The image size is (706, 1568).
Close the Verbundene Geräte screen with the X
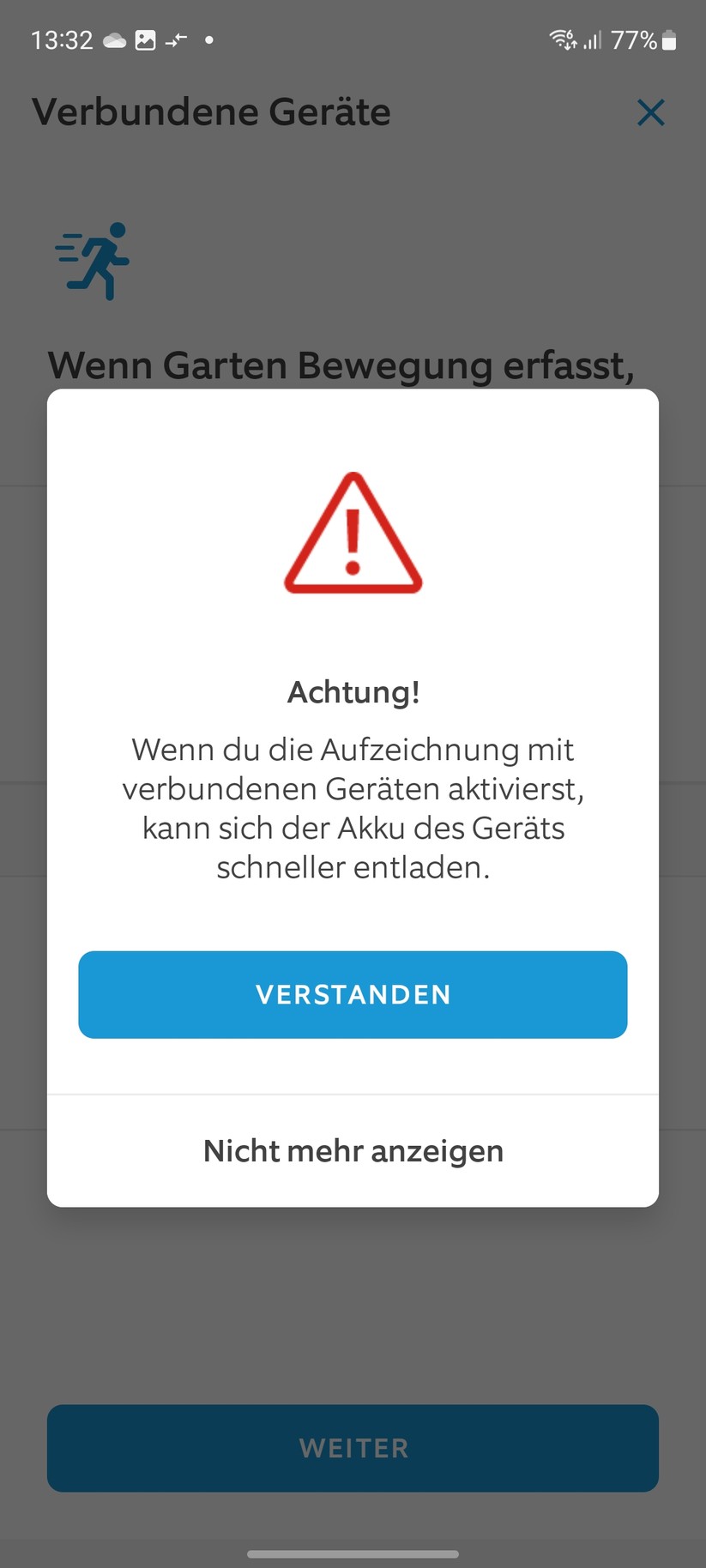tap(651, 112)
